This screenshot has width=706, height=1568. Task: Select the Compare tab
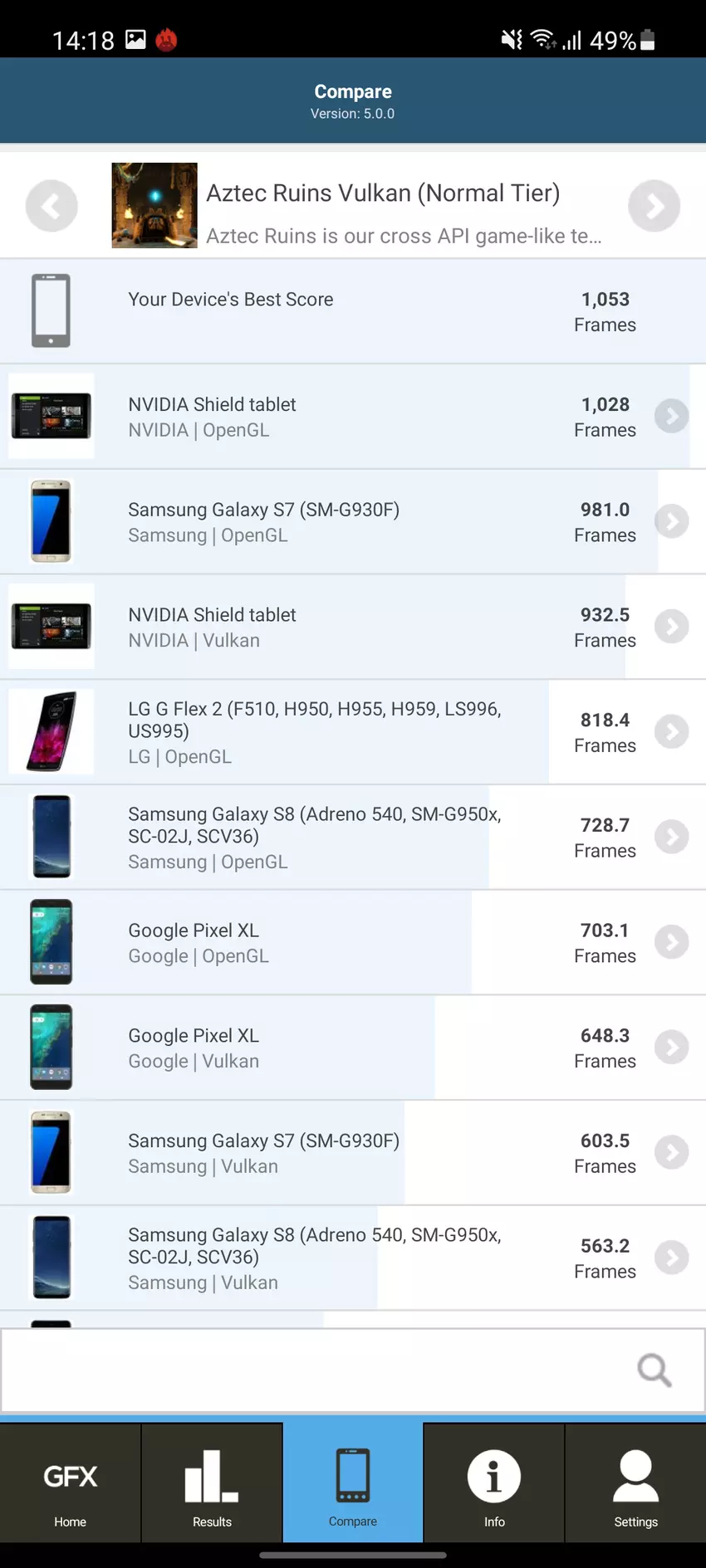coord(353,1484)
